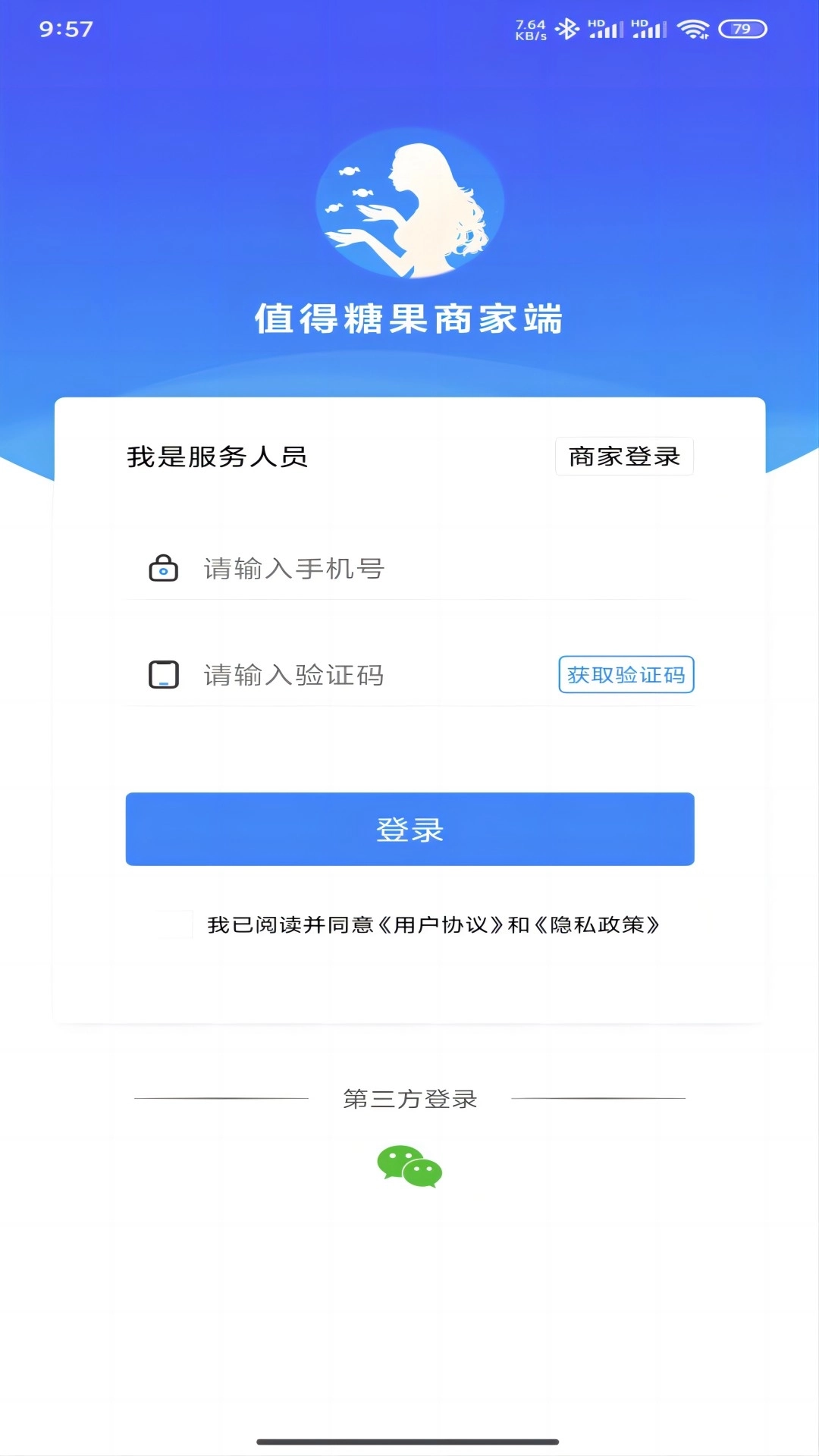Click the battery indicator showing 79
This screenshot has height=1456, width=819.
(x=742, y=29)
